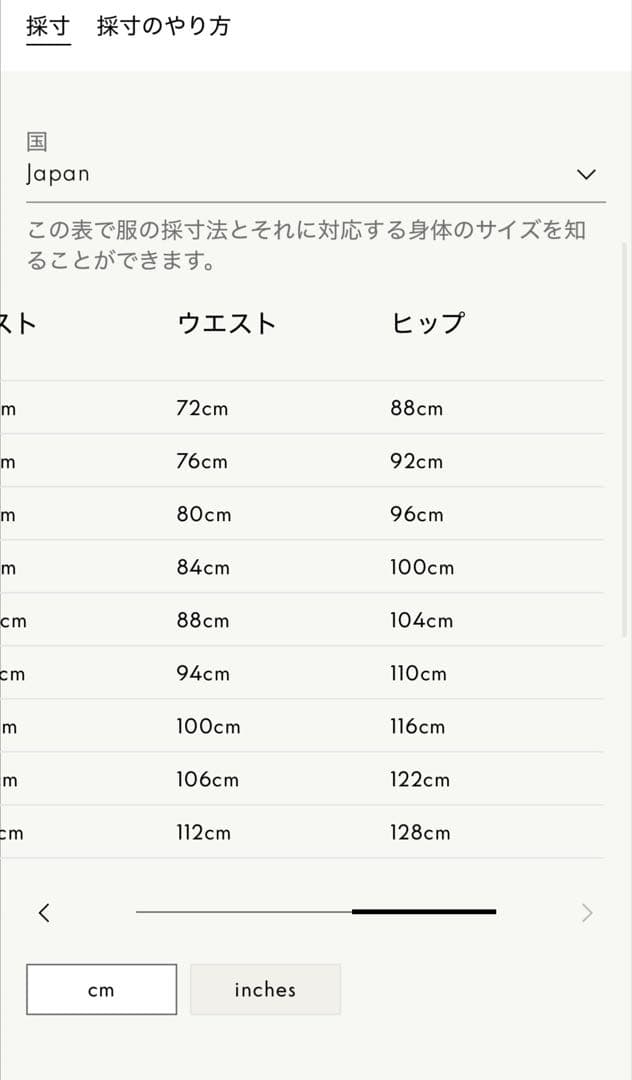Tap the right arrow below the table

pos(587,912)
